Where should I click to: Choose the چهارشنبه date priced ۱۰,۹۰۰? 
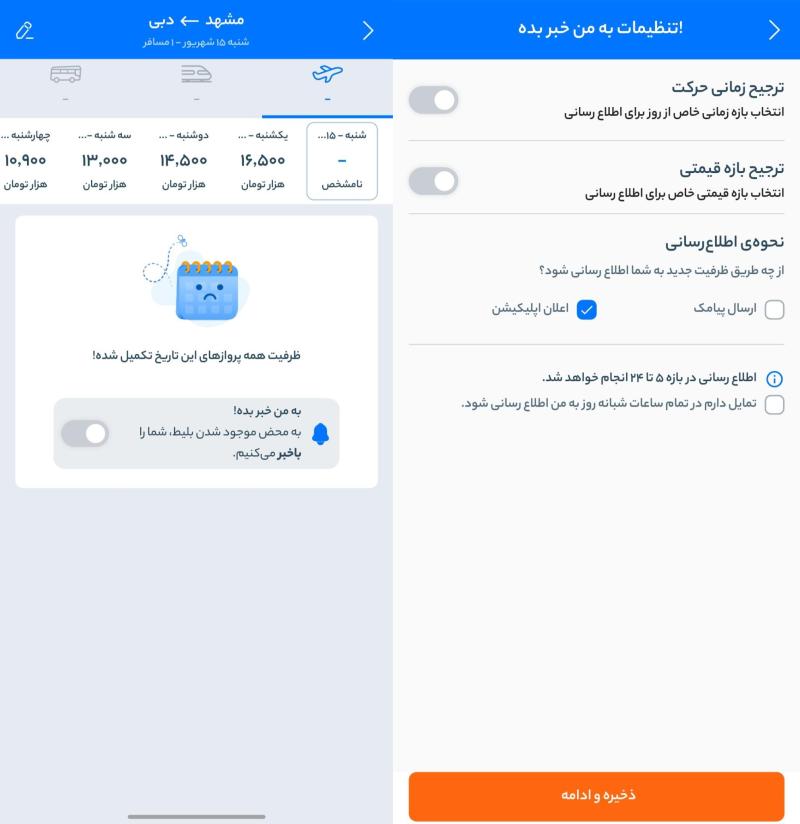click(x=26, y=160)
